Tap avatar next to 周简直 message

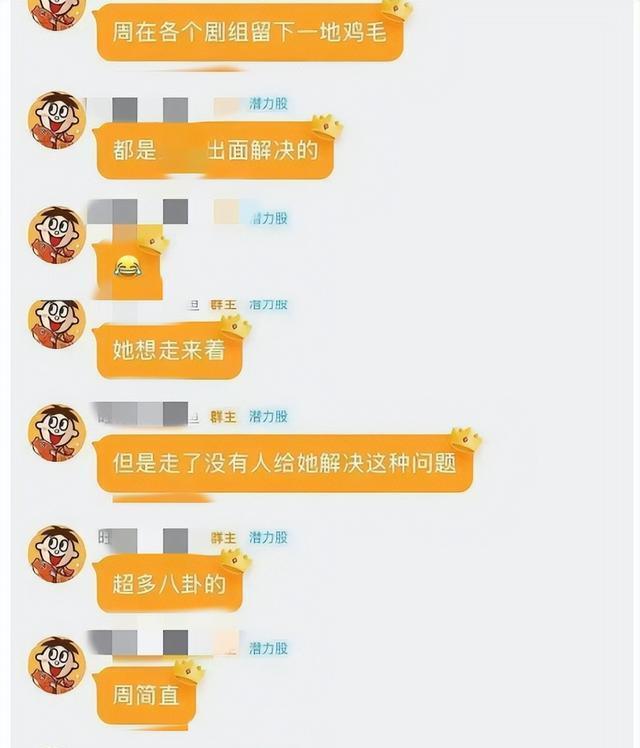56,666
